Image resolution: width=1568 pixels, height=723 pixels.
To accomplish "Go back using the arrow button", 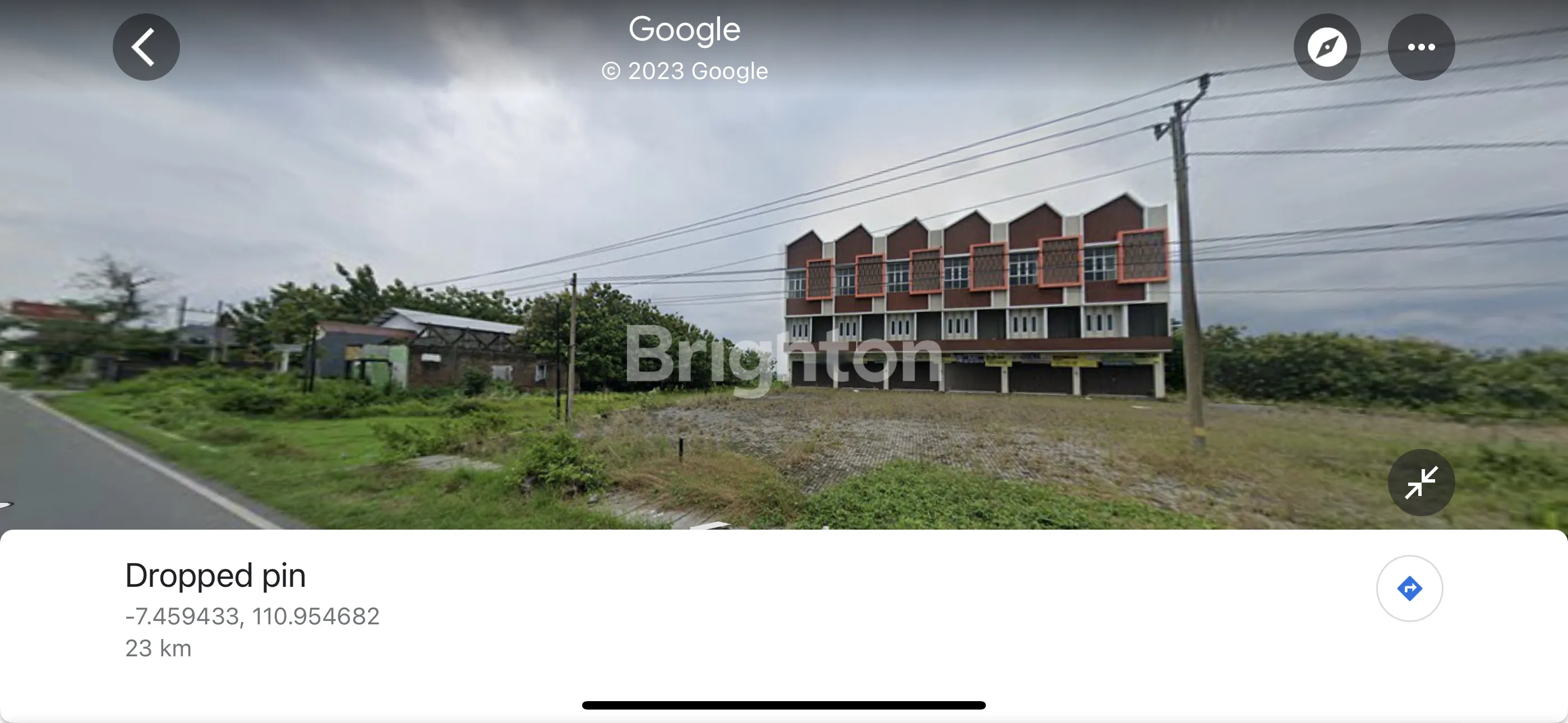I will pyautogui.click(x=146, y=47).
